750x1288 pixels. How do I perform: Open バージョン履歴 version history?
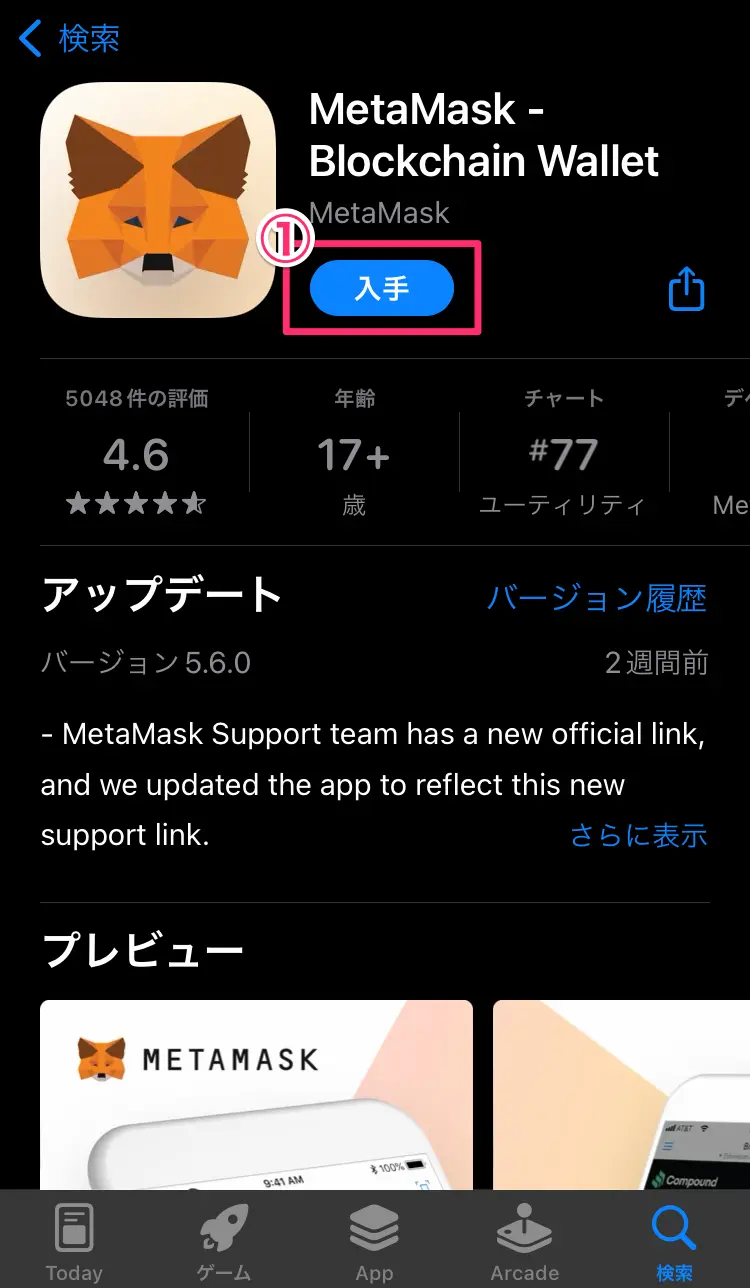[x=596, y=598]
